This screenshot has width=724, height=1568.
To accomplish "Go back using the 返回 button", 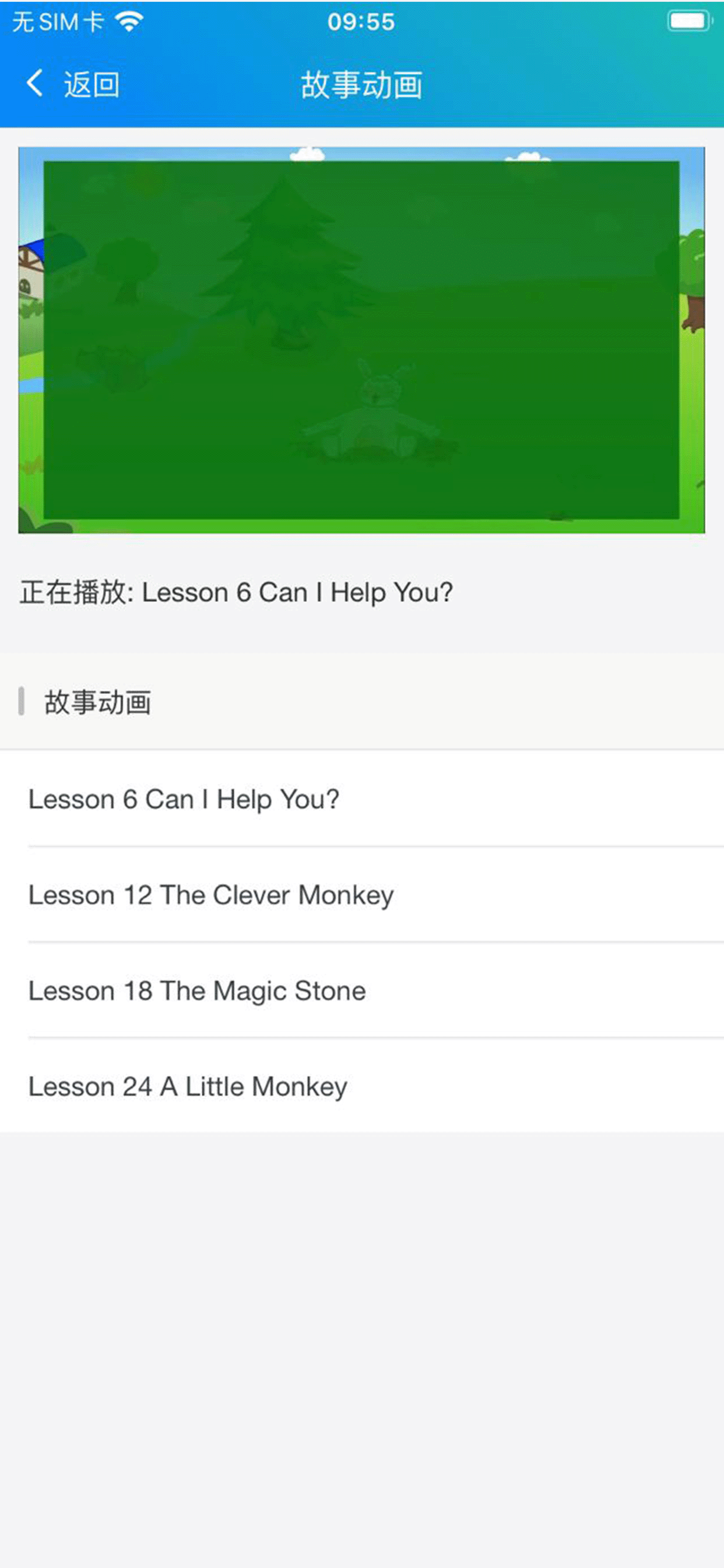I will click(x=73, y=84).
